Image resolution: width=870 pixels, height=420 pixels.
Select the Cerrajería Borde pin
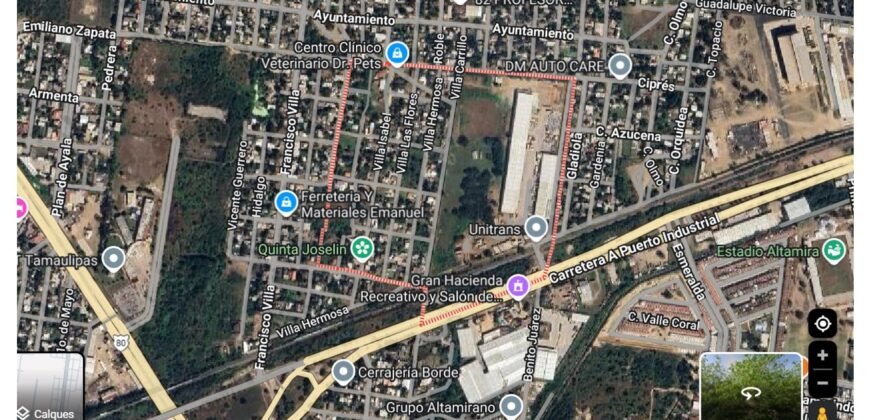(343, 373)
